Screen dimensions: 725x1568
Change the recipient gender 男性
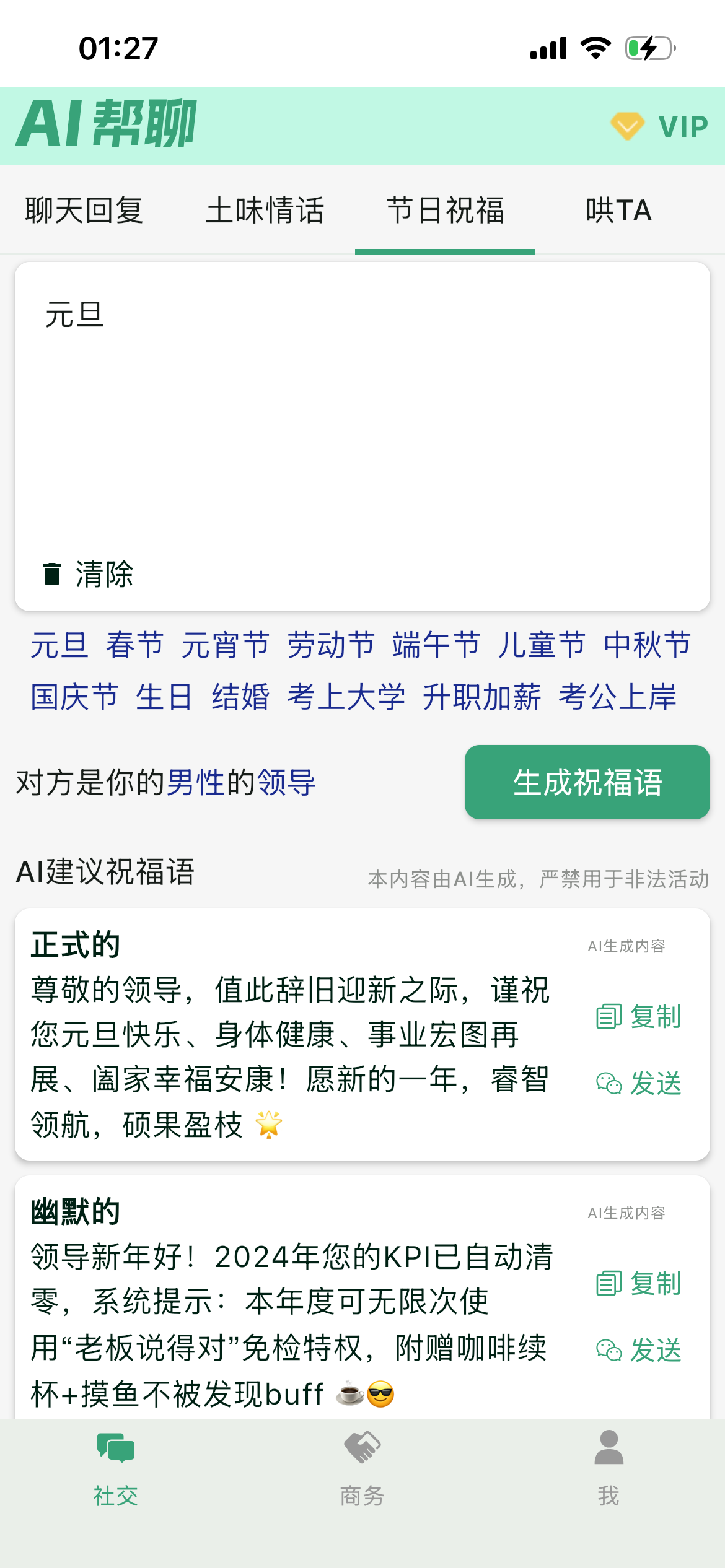pos(195,782)
